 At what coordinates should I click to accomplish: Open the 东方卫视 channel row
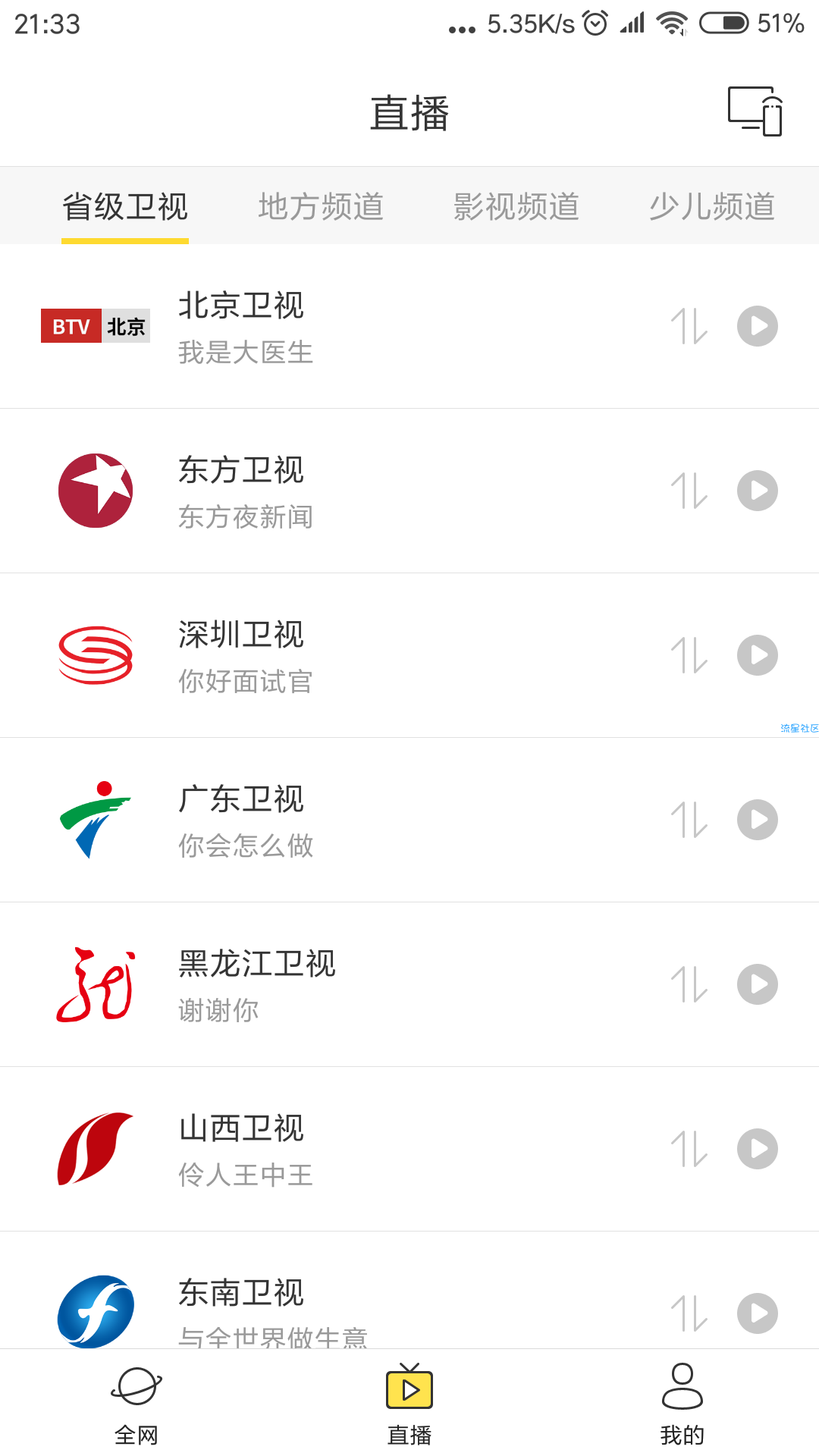(x=341, y=491)
